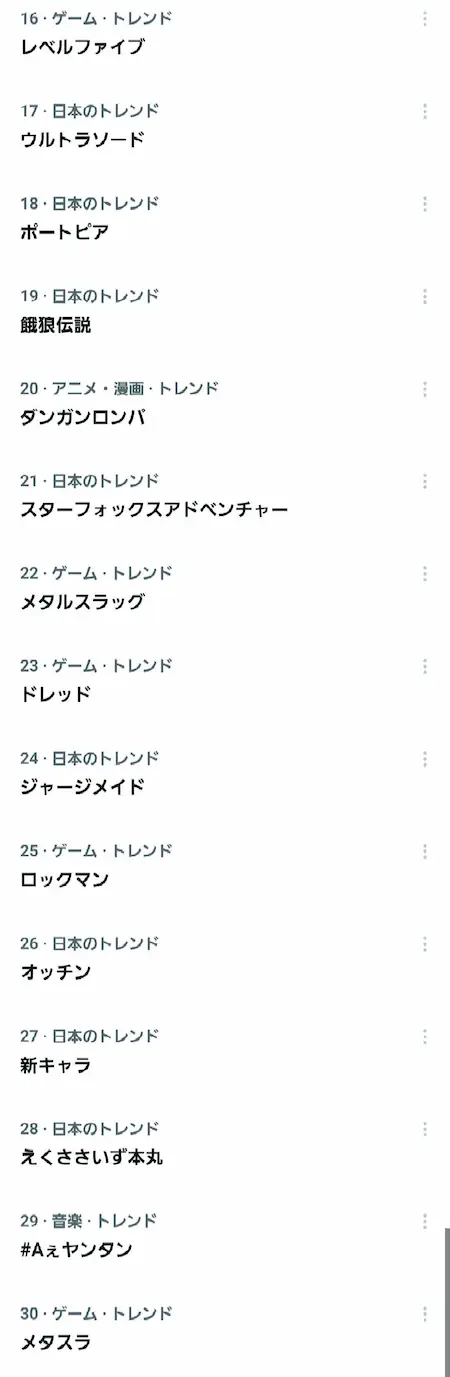This screenshot has height=1377, width=450.
Task: Open the overflow menu for レベルファイブ
Action: [x=425, y=19]
